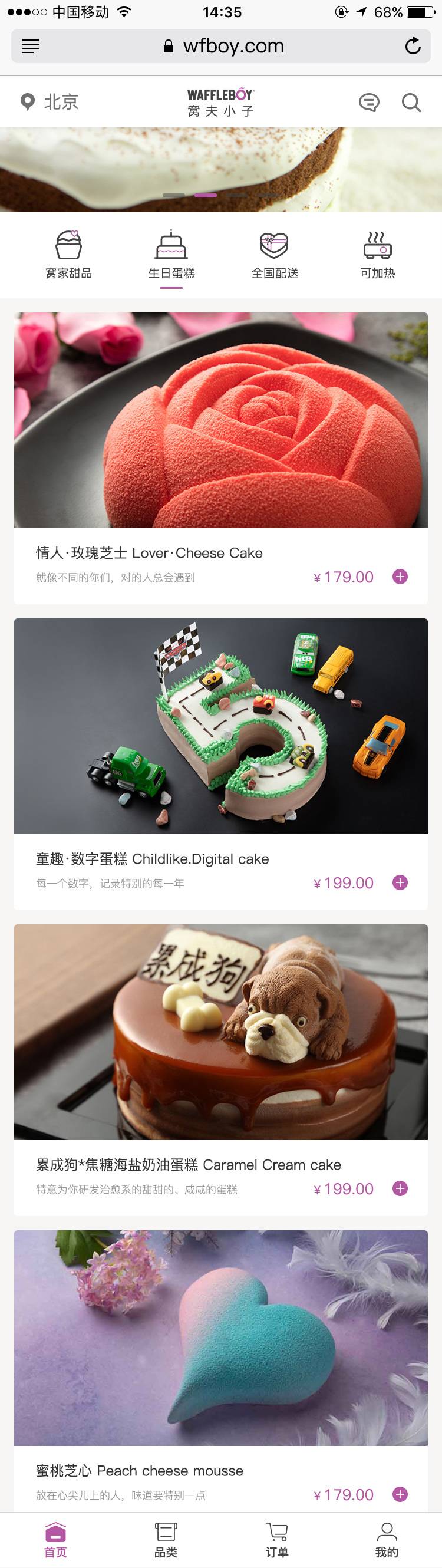The height and width of the screenshot is (1568, 442).
Task: Select the 全国配送 category
Action: point(274,255)
